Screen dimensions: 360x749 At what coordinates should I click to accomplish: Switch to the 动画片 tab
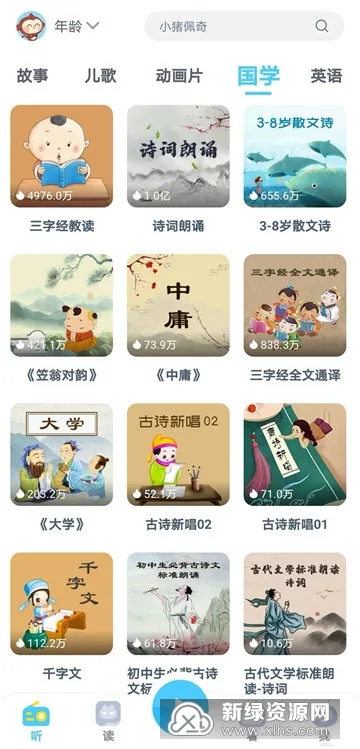179,76
